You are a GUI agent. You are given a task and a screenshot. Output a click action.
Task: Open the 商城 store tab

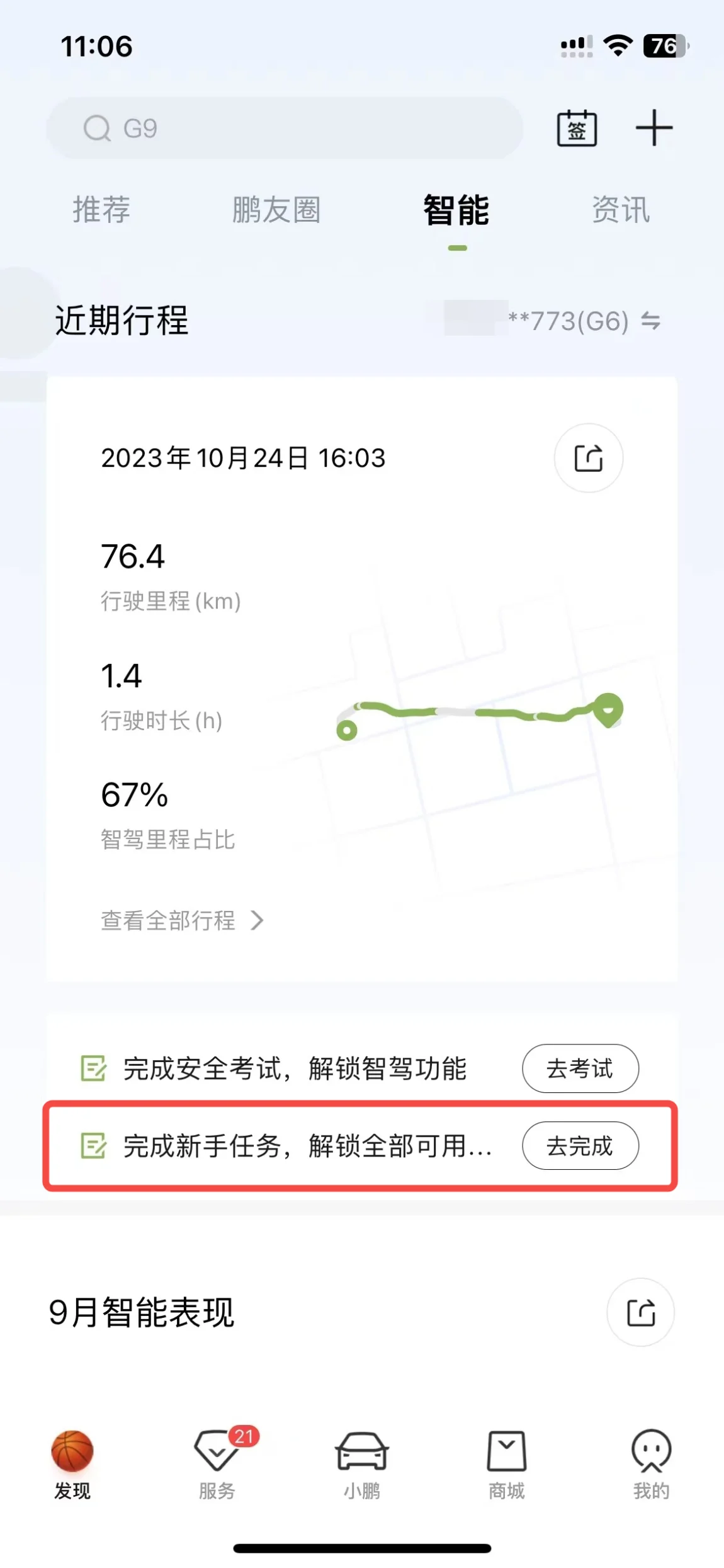coord(507,1464)
